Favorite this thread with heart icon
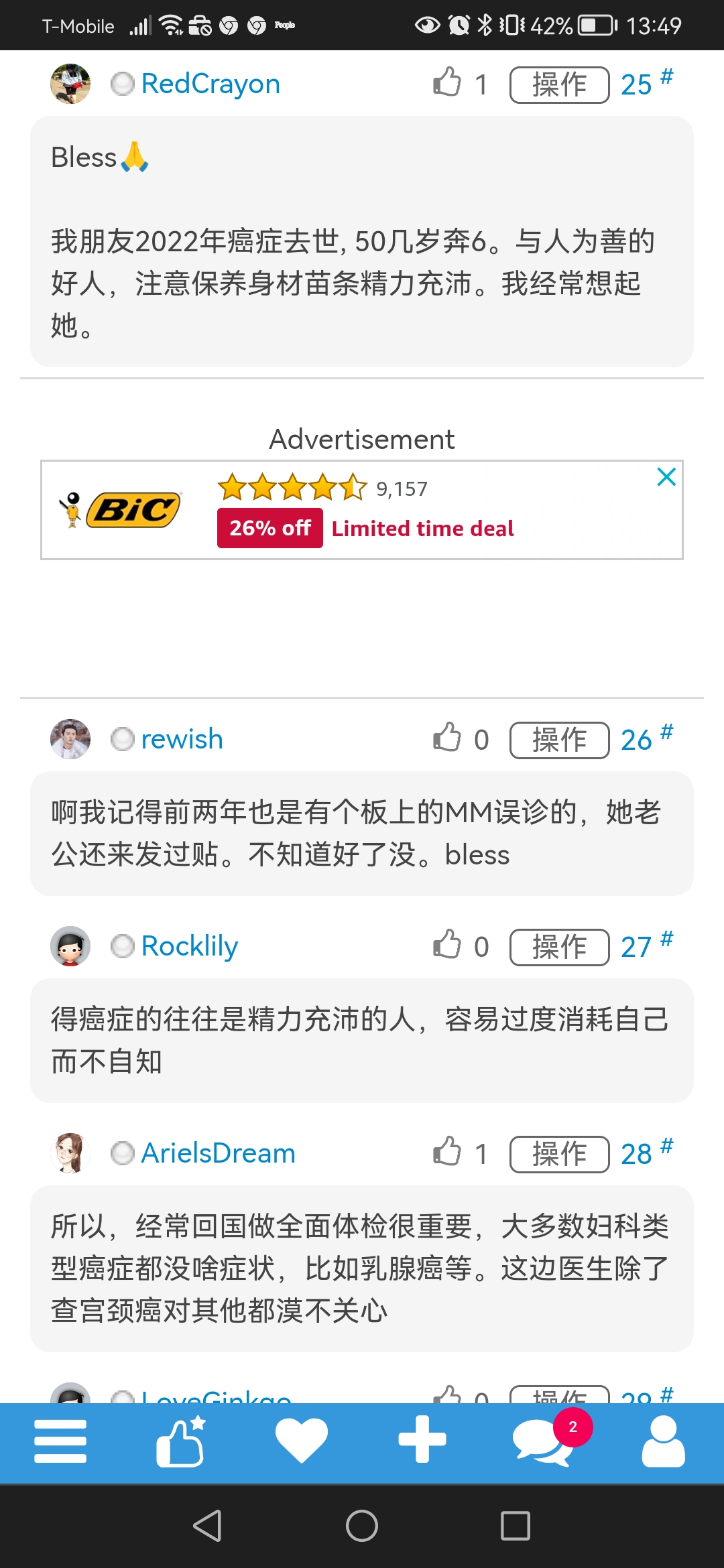The height and width of the screenshot is (1568, 724). coord(302,1441)
